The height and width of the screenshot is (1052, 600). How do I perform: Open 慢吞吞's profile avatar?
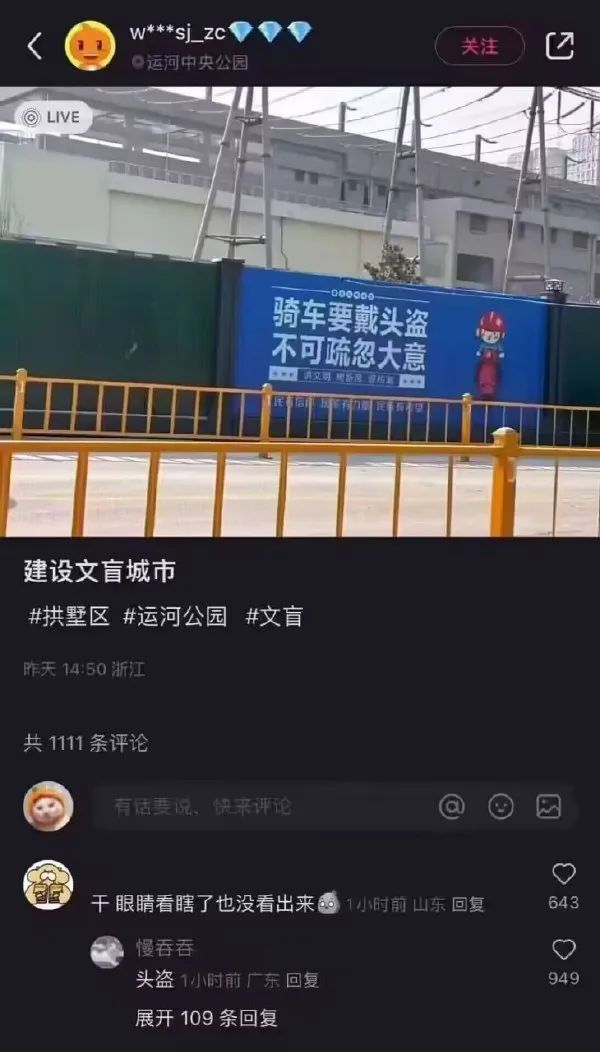(107, 952)
